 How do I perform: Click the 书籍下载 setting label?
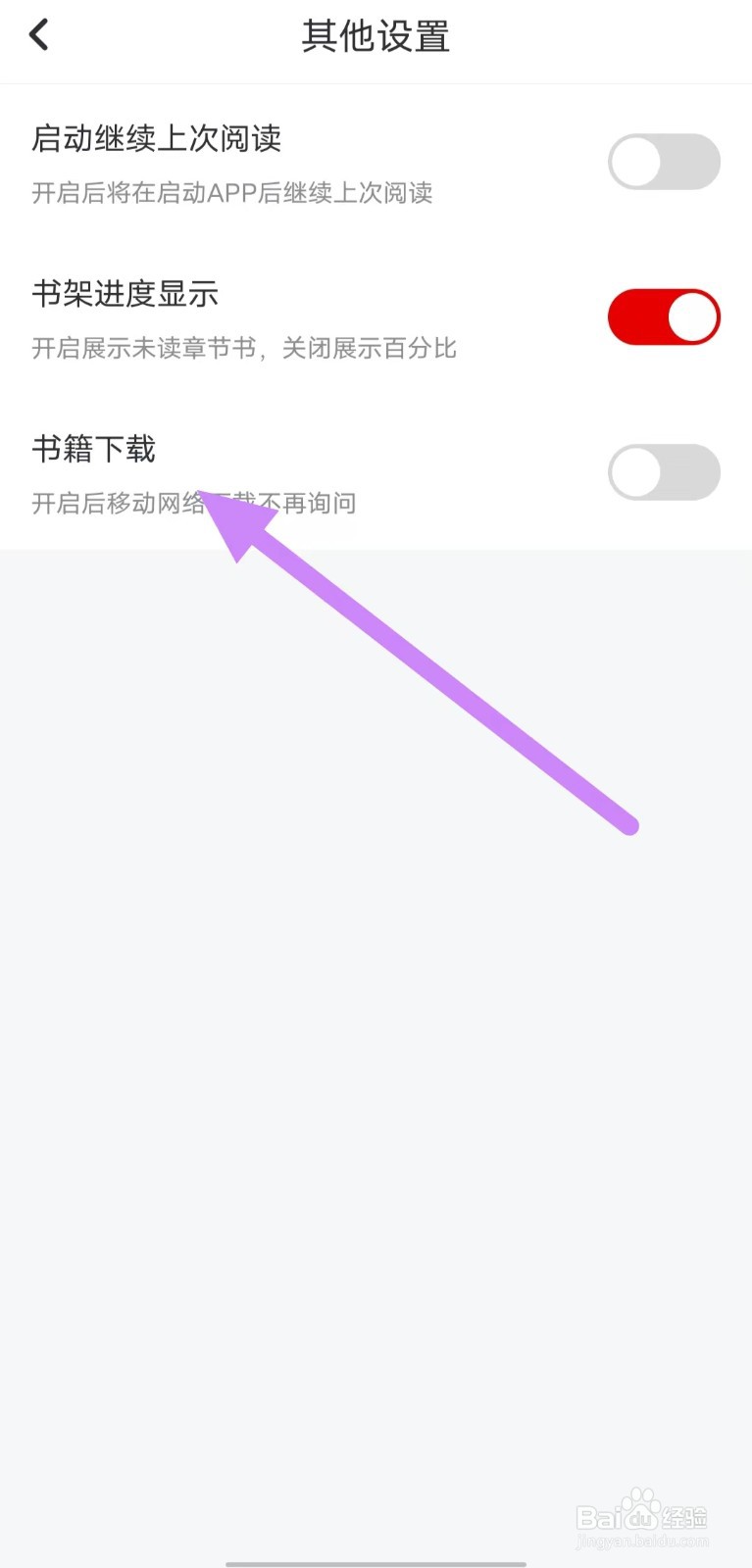click(x=93, y=450)
